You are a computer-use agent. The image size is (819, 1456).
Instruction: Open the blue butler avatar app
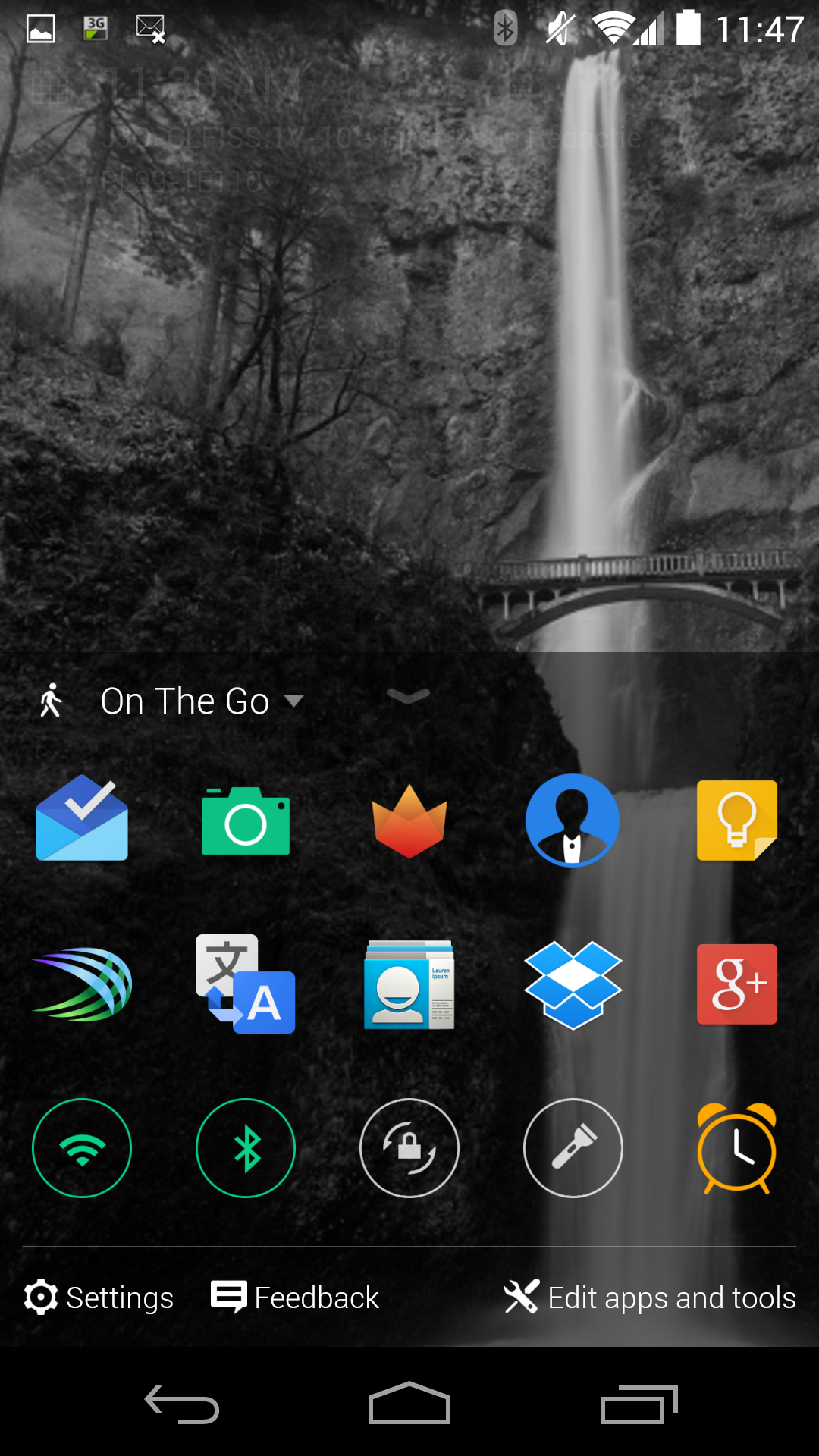[x=573, y=820]
